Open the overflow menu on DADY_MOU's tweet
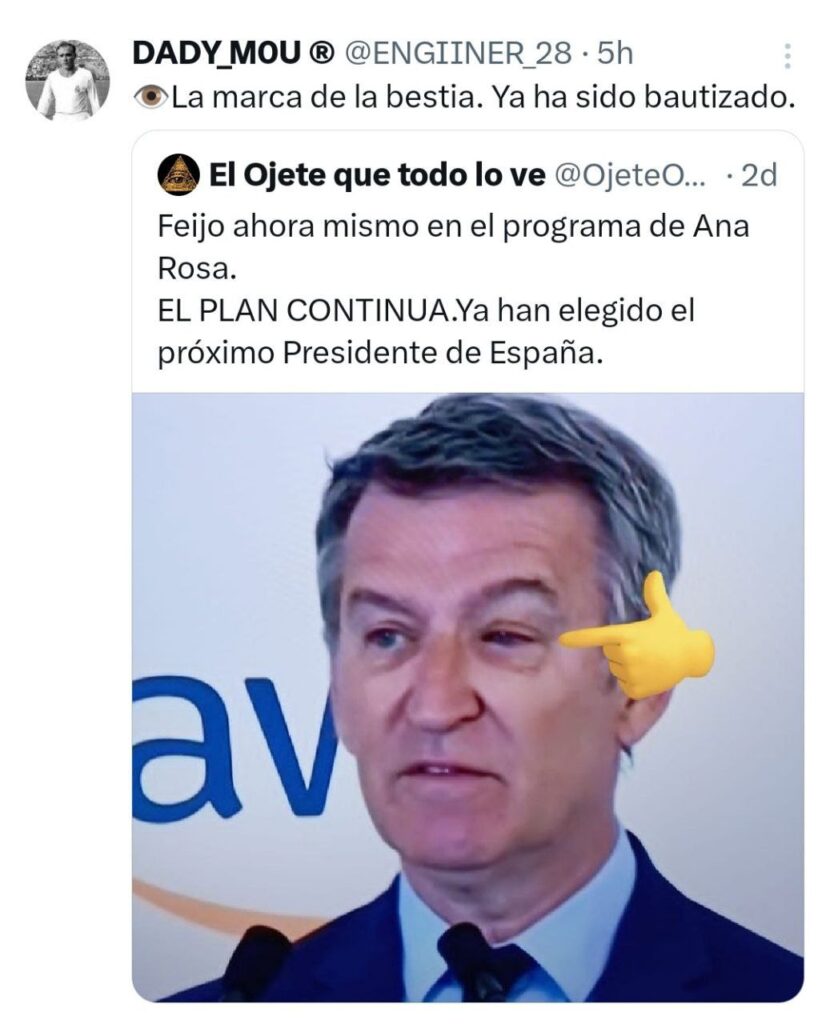830x1024 pixels. click(788, 56)
